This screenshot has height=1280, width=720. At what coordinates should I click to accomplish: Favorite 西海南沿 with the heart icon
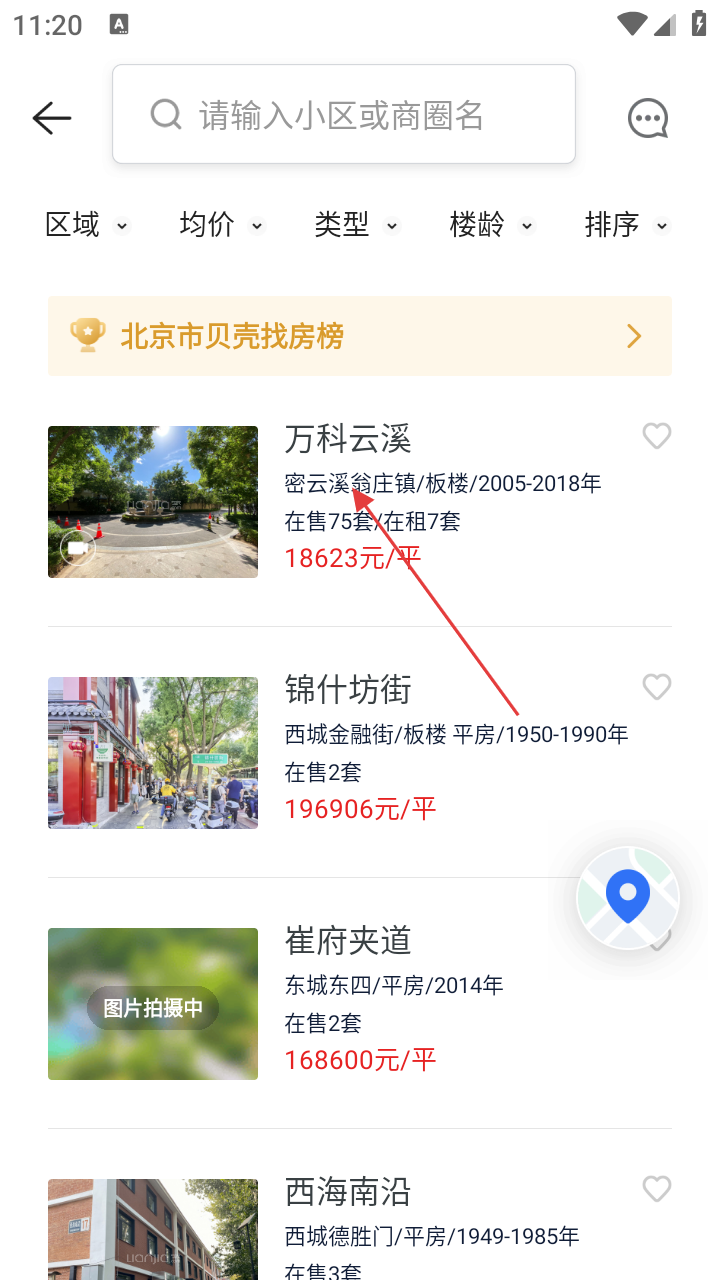point(656,1189)
